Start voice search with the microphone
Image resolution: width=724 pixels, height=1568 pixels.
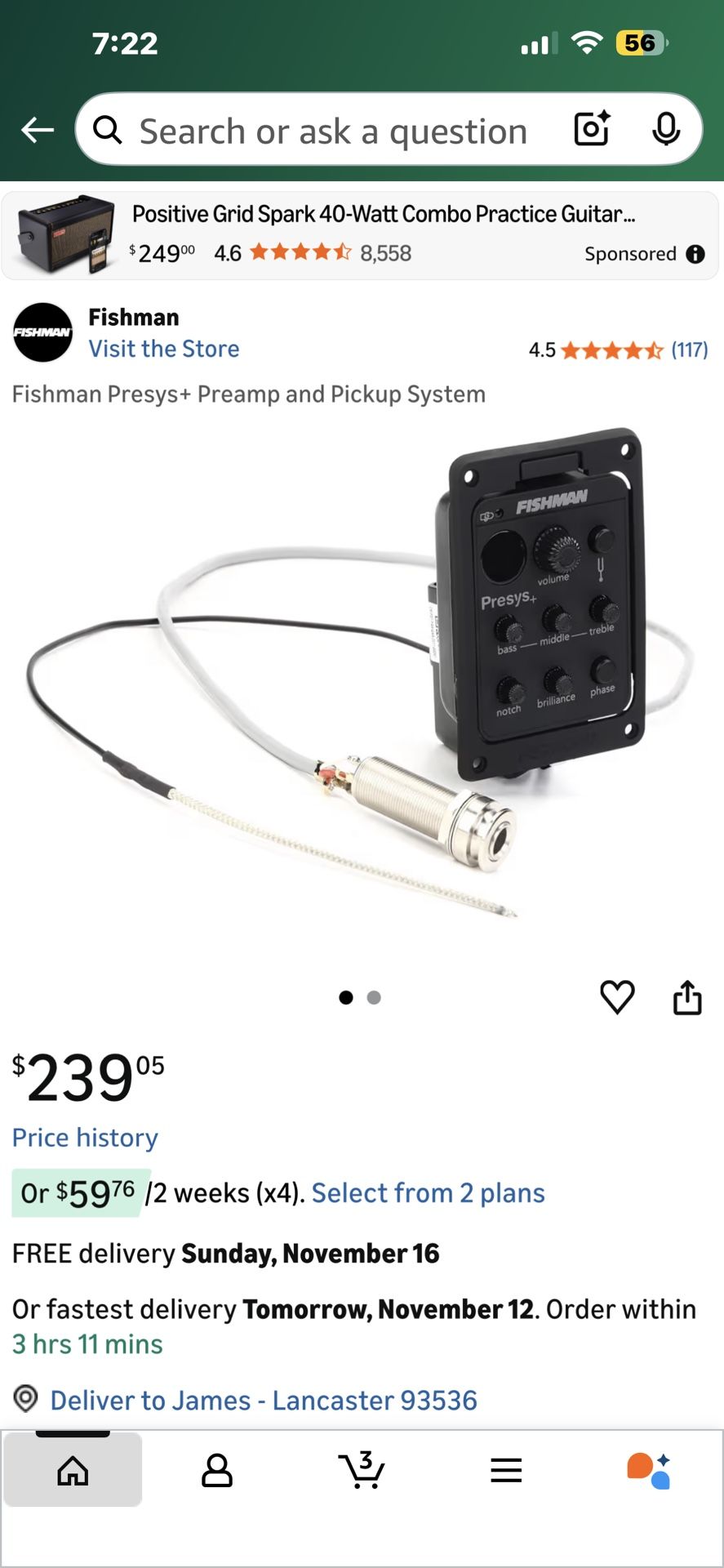click(x=666, y=129)
